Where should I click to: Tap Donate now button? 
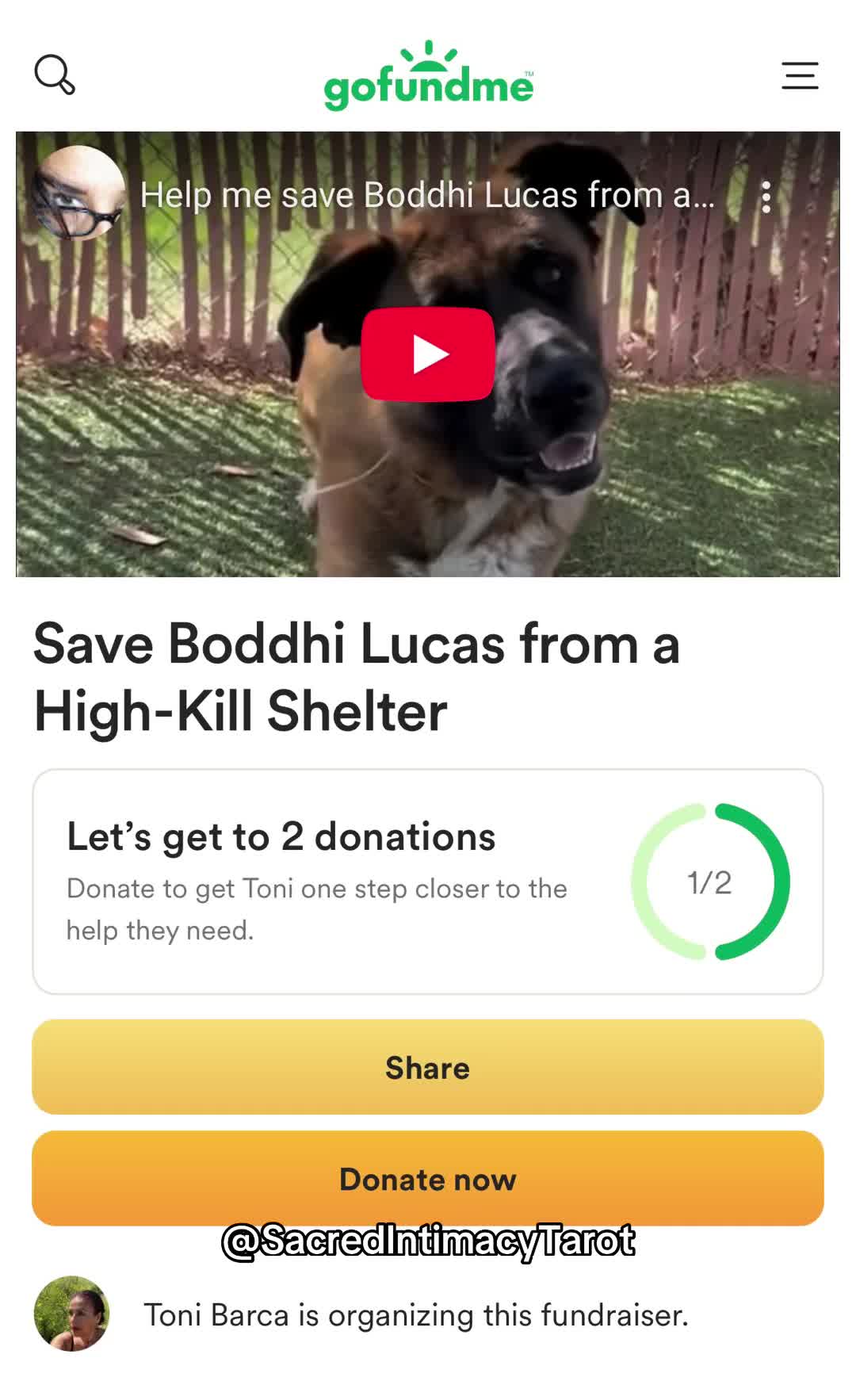point(428,1179)
